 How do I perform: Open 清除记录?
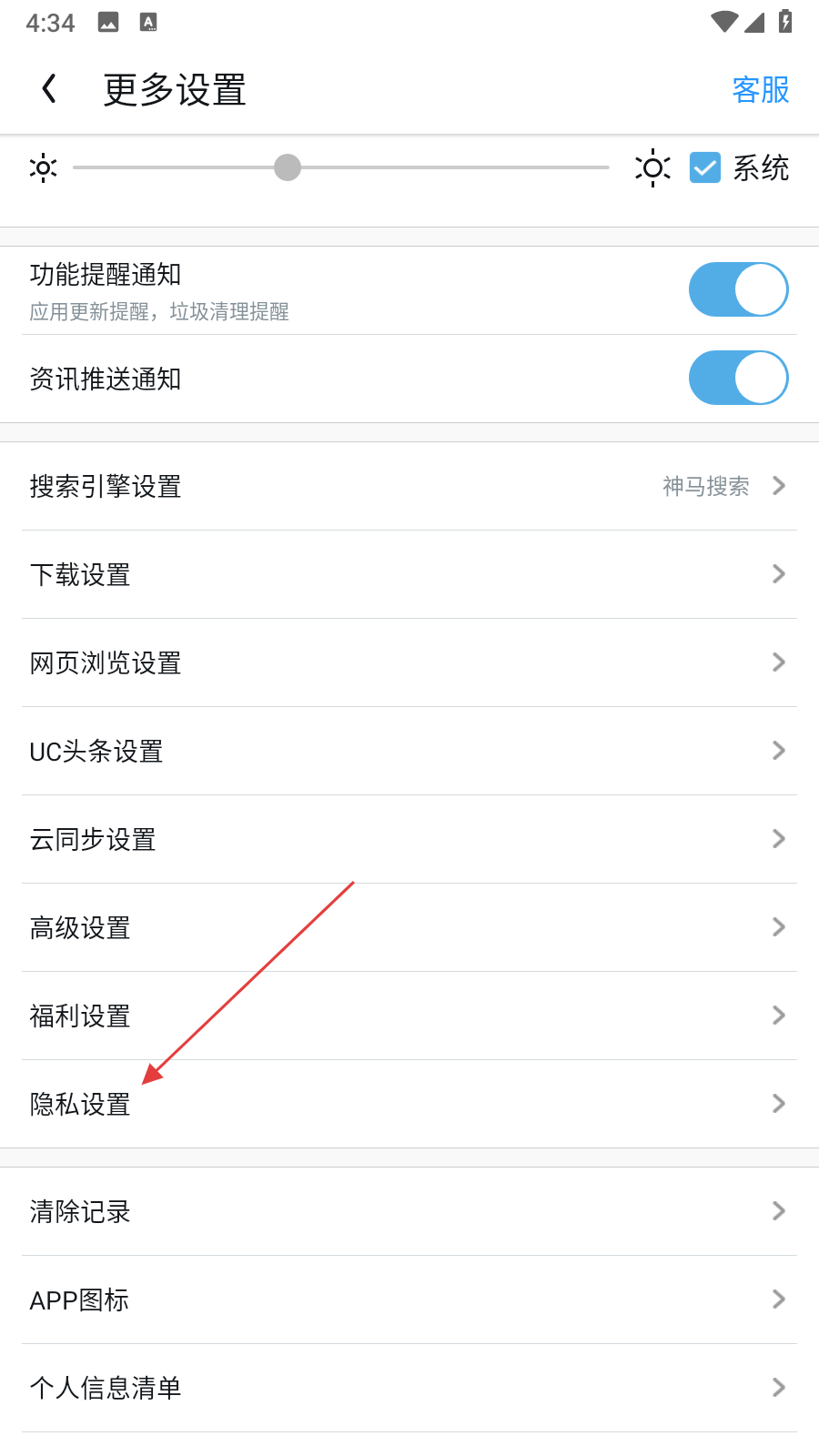(x=409, y=1211)
